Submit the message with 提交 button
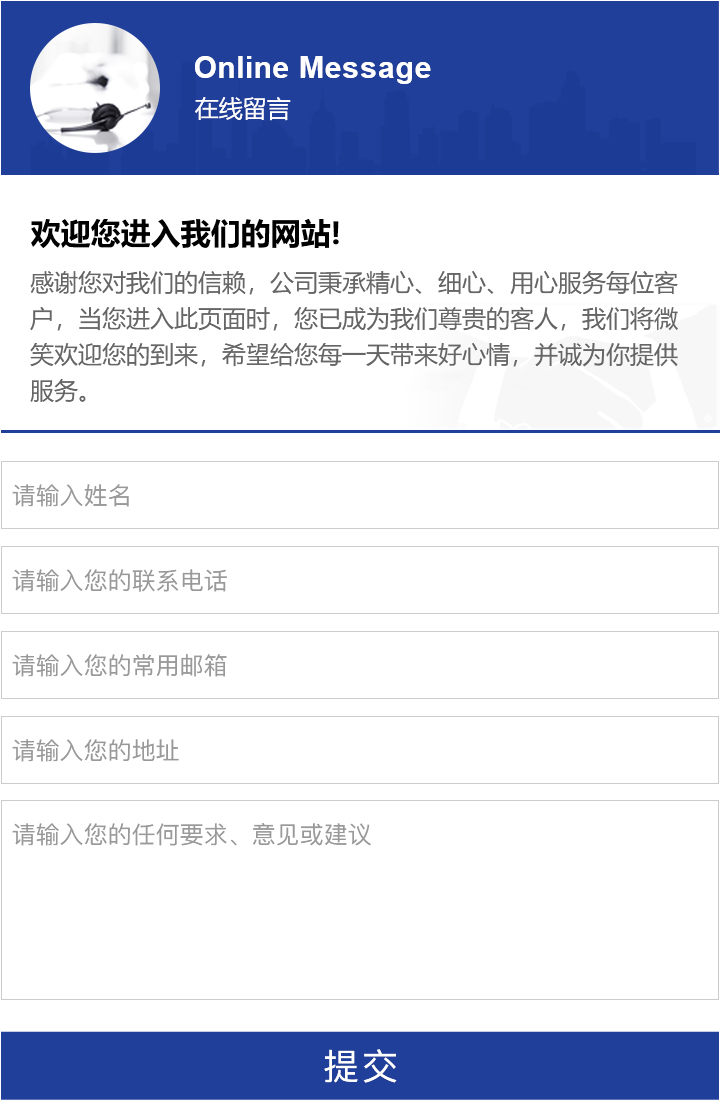 (360, 1066)
